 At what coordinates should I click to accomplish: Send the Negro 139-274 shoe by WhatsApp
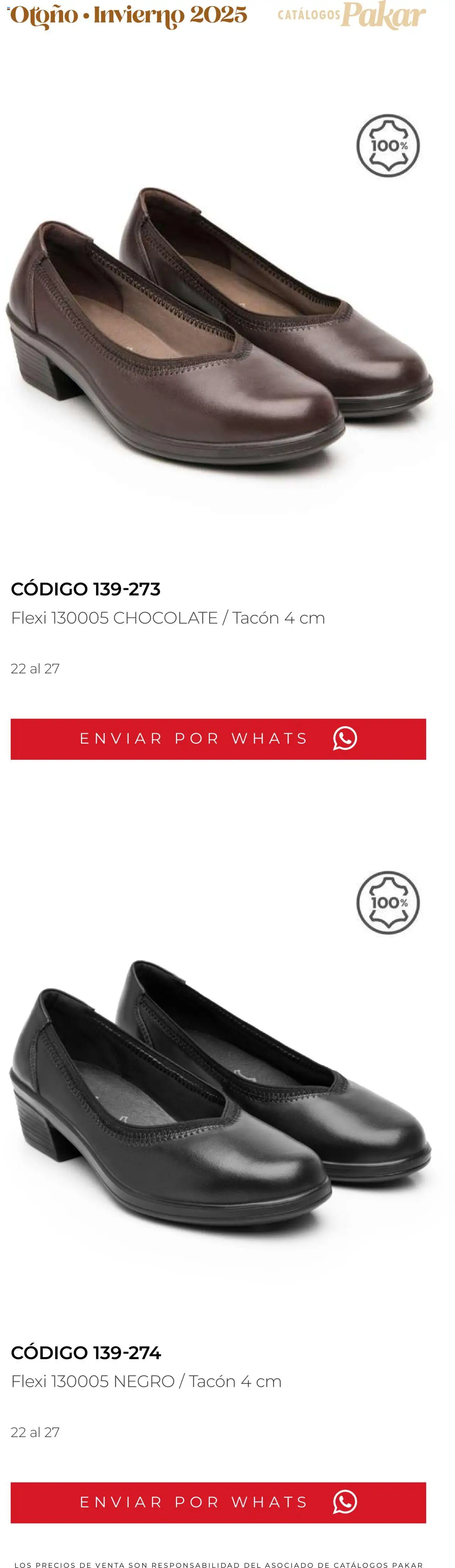pos(218,1502)
